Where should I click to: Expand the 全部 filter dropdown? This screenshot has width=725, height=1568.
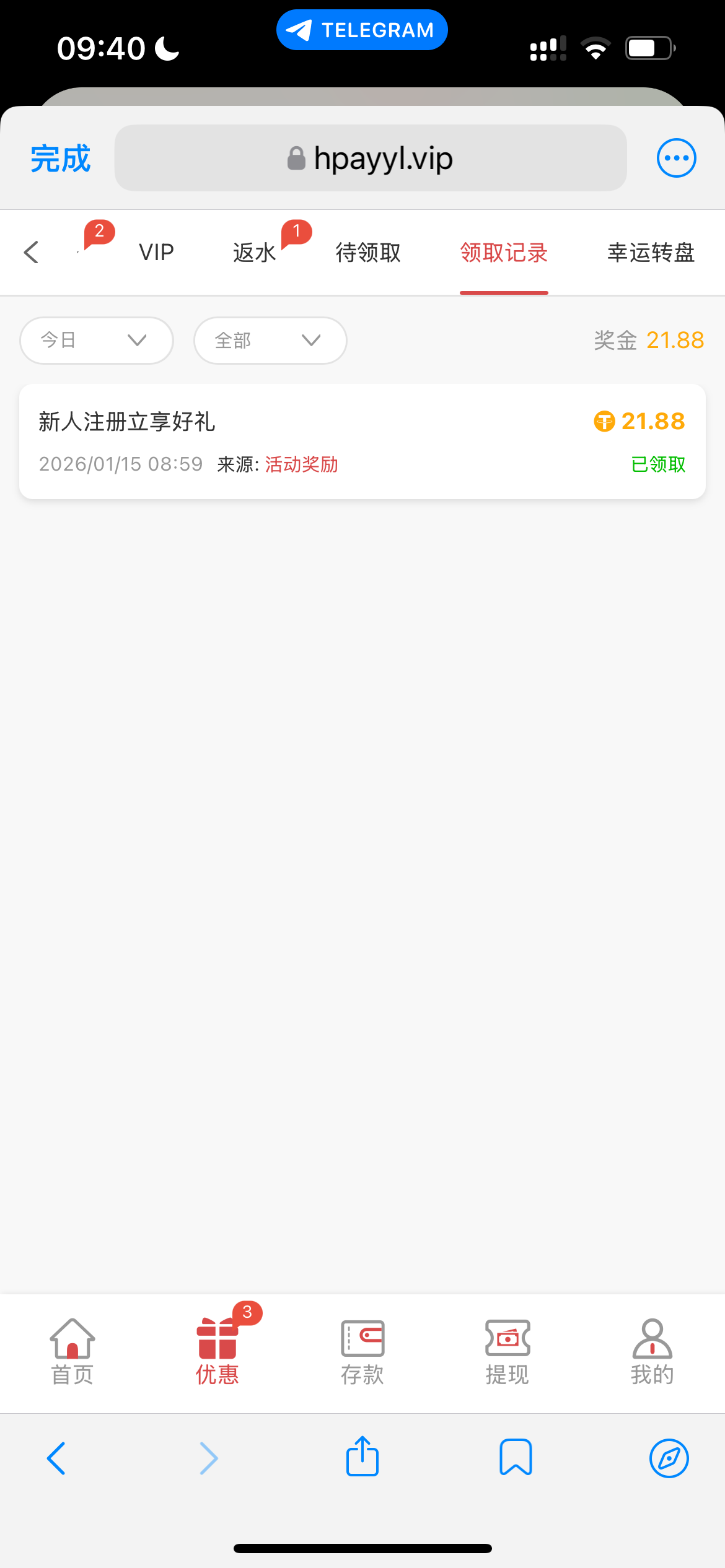pyautogui.click(x=270, y=341)
